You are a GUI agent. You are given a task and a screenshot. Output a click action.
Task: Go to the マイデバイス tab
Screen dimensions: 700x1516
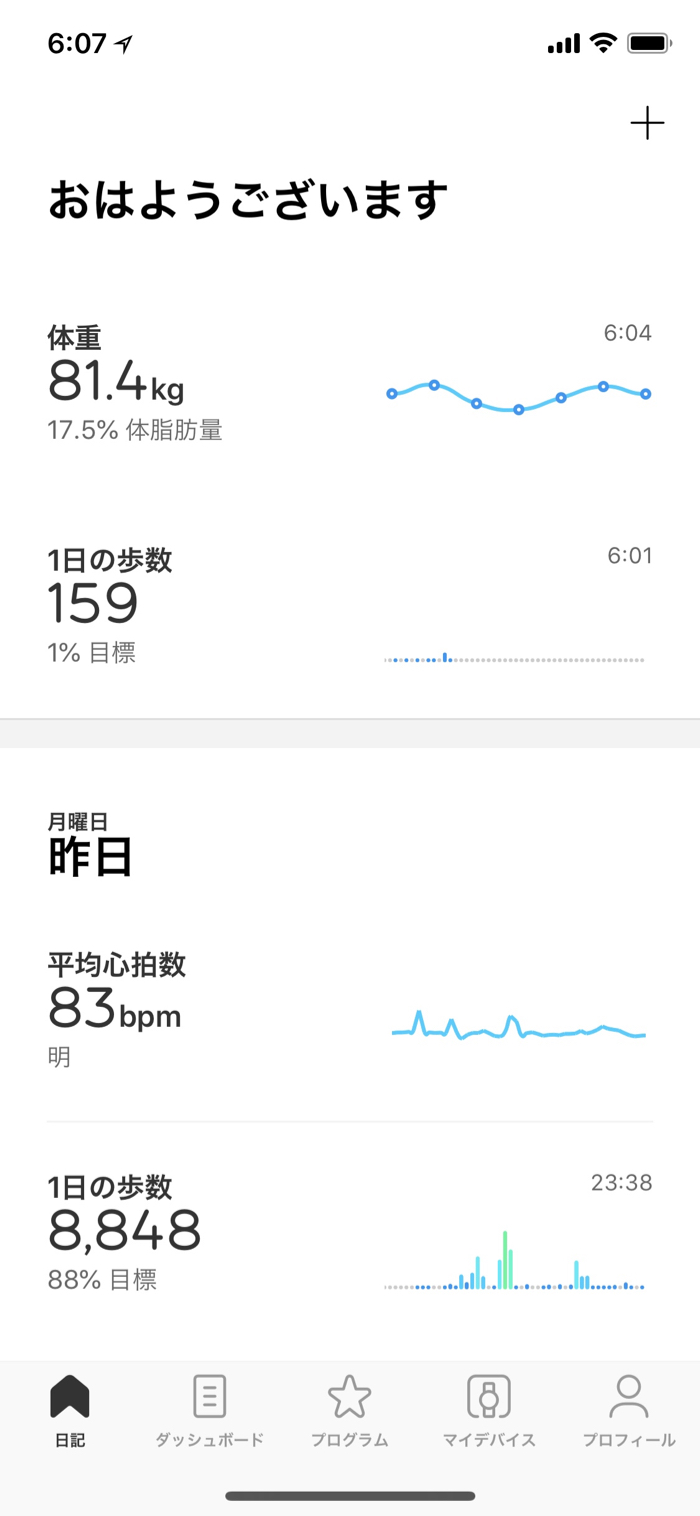tap(489, 1411)
